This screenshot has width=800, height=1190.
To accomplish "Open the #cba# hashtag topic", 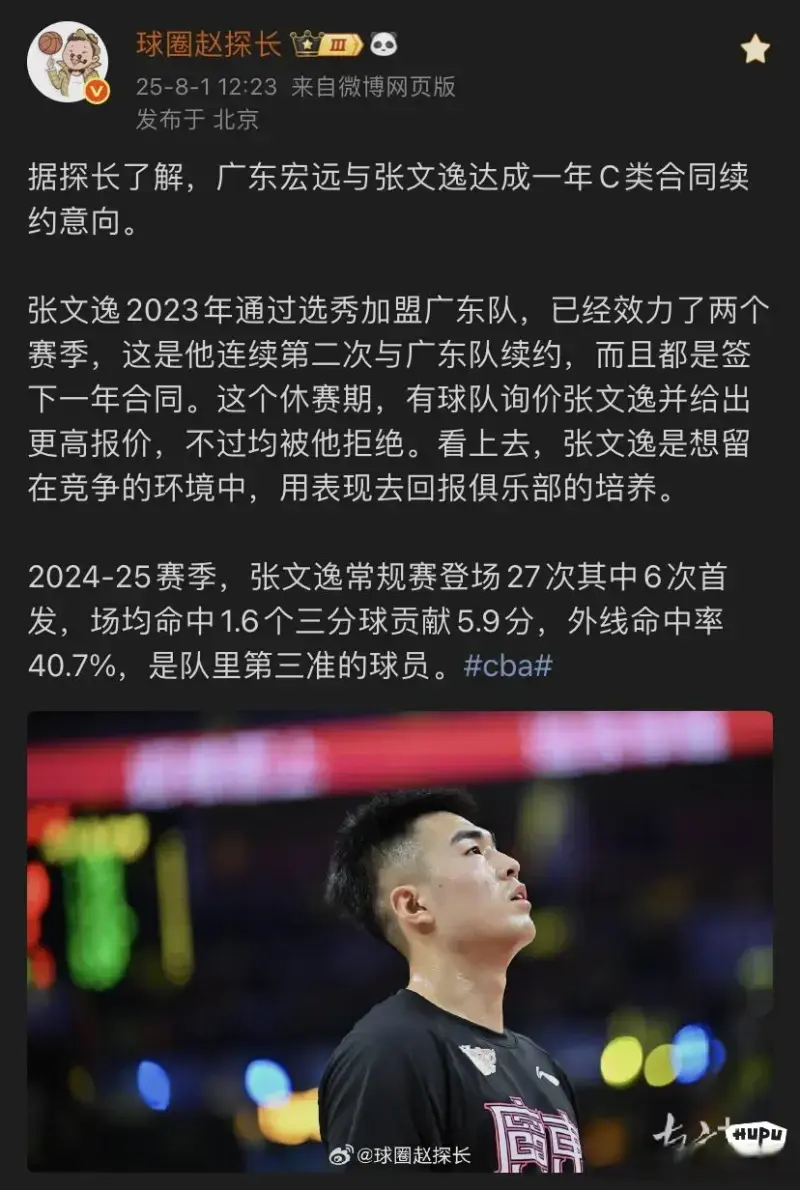I will coord(507,667).
